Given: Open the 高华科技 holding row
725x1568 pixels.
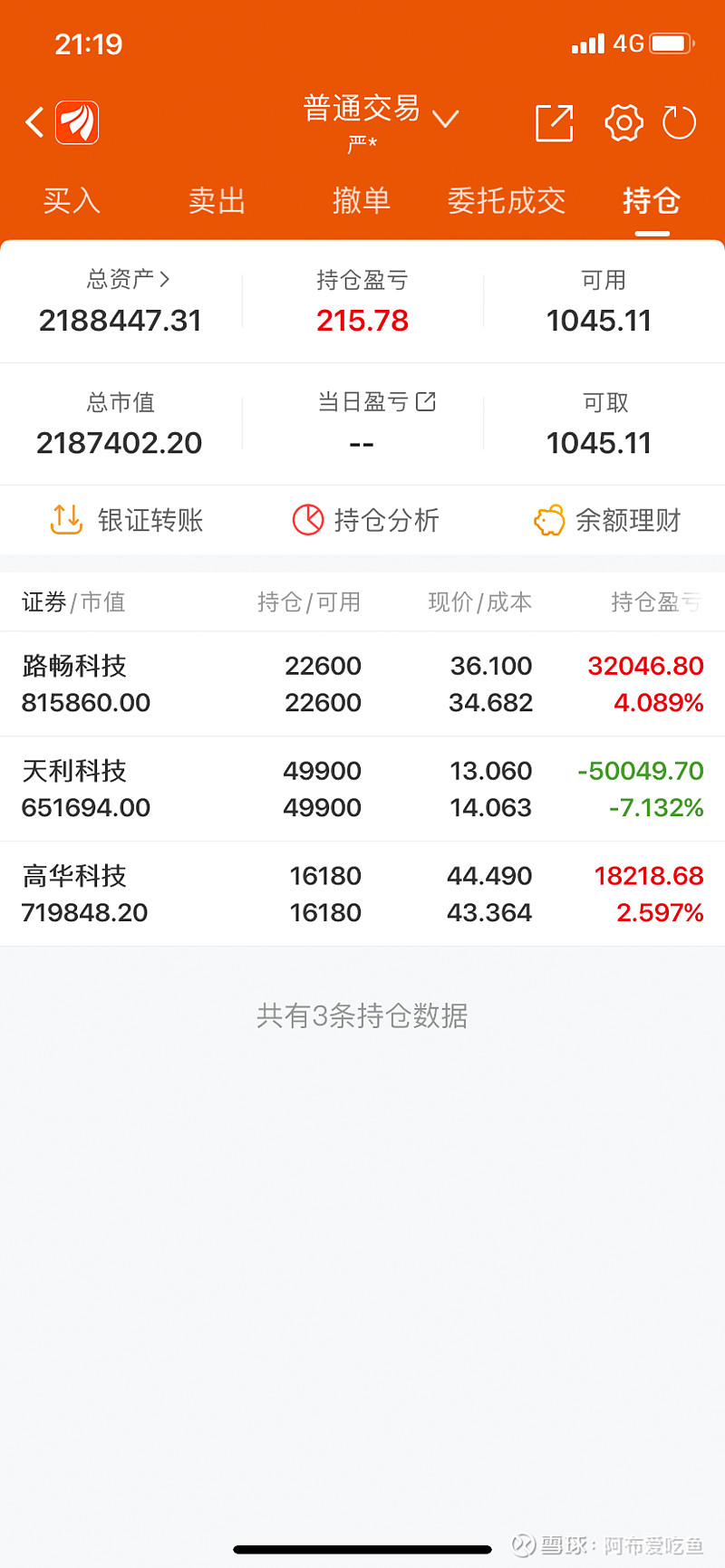Looking at the screenshot, I should [362, 894].
